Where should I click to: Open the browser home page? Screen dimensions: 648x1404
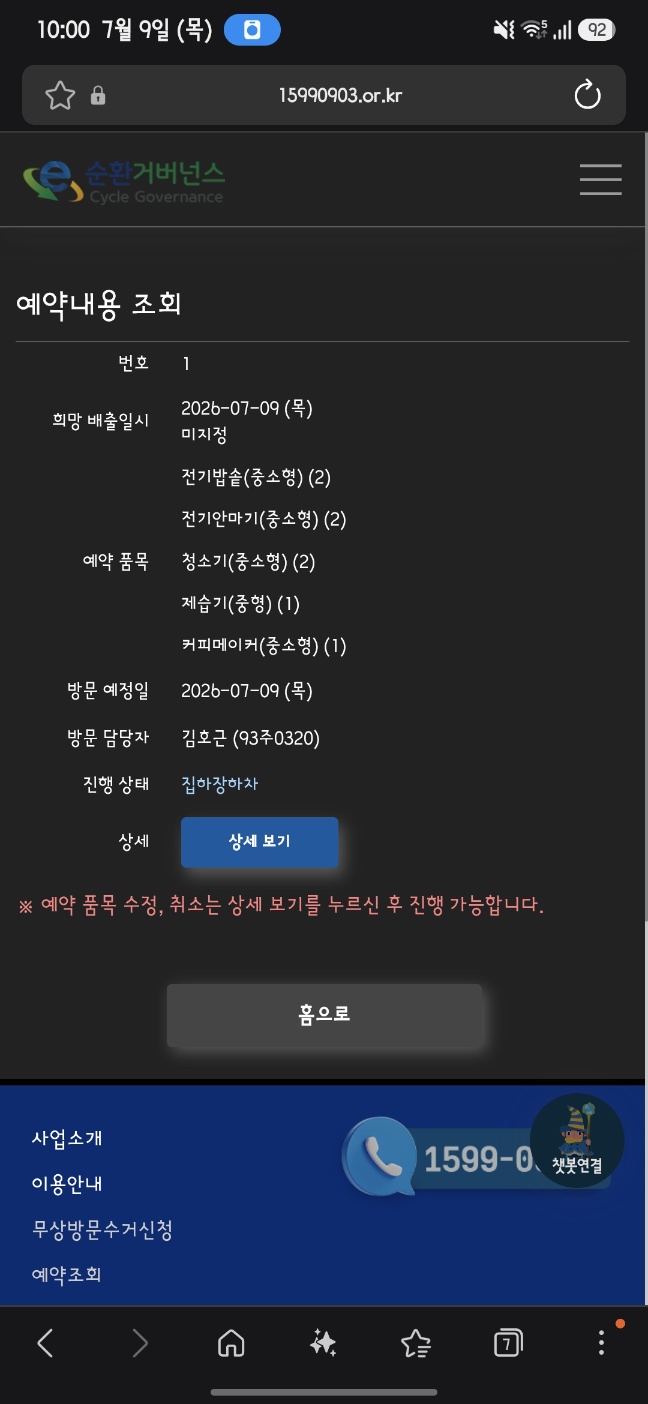[x=231, y=1343]
